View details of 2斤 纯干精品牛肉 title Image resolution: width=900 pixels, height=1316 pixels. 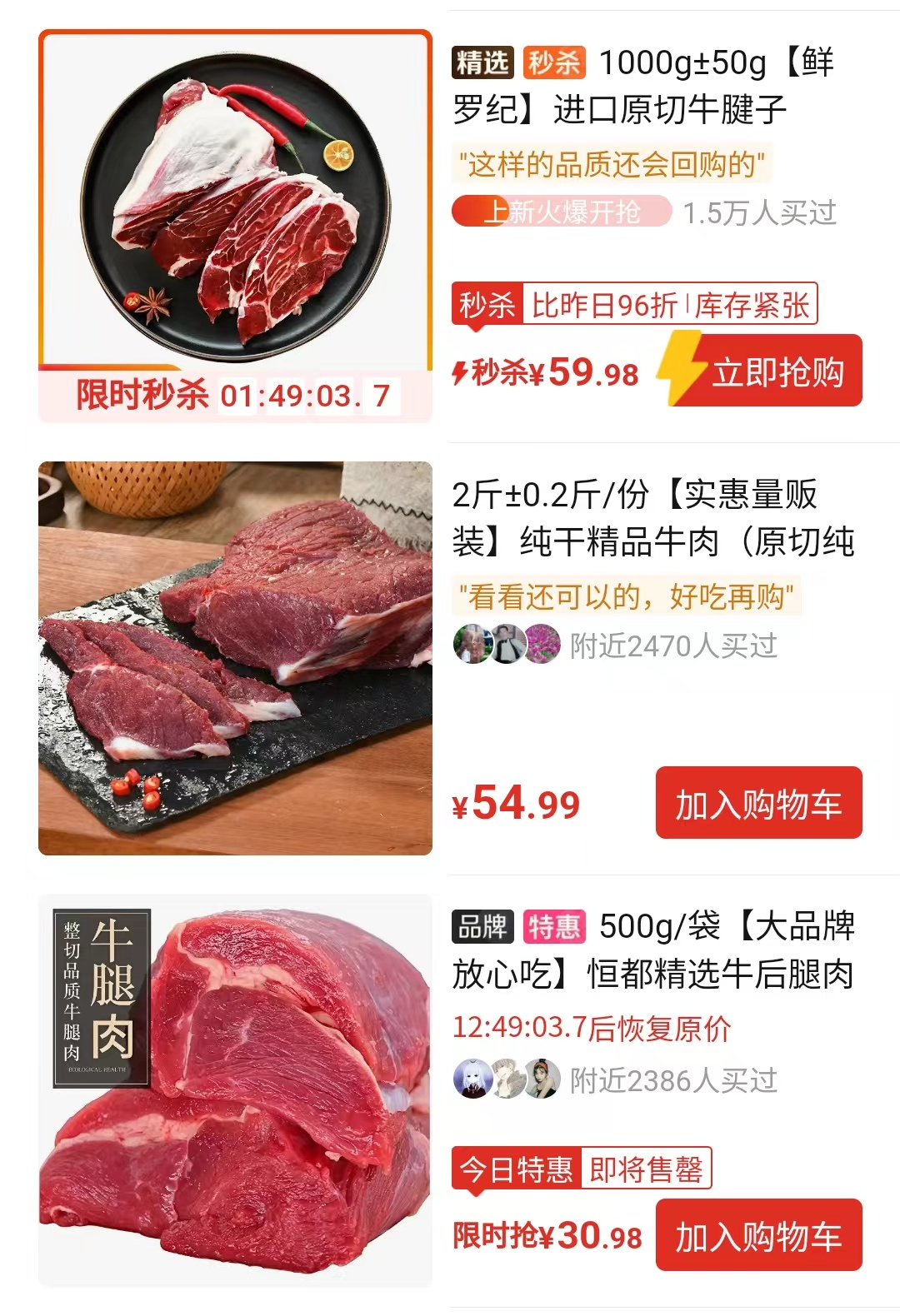[650, 518]
